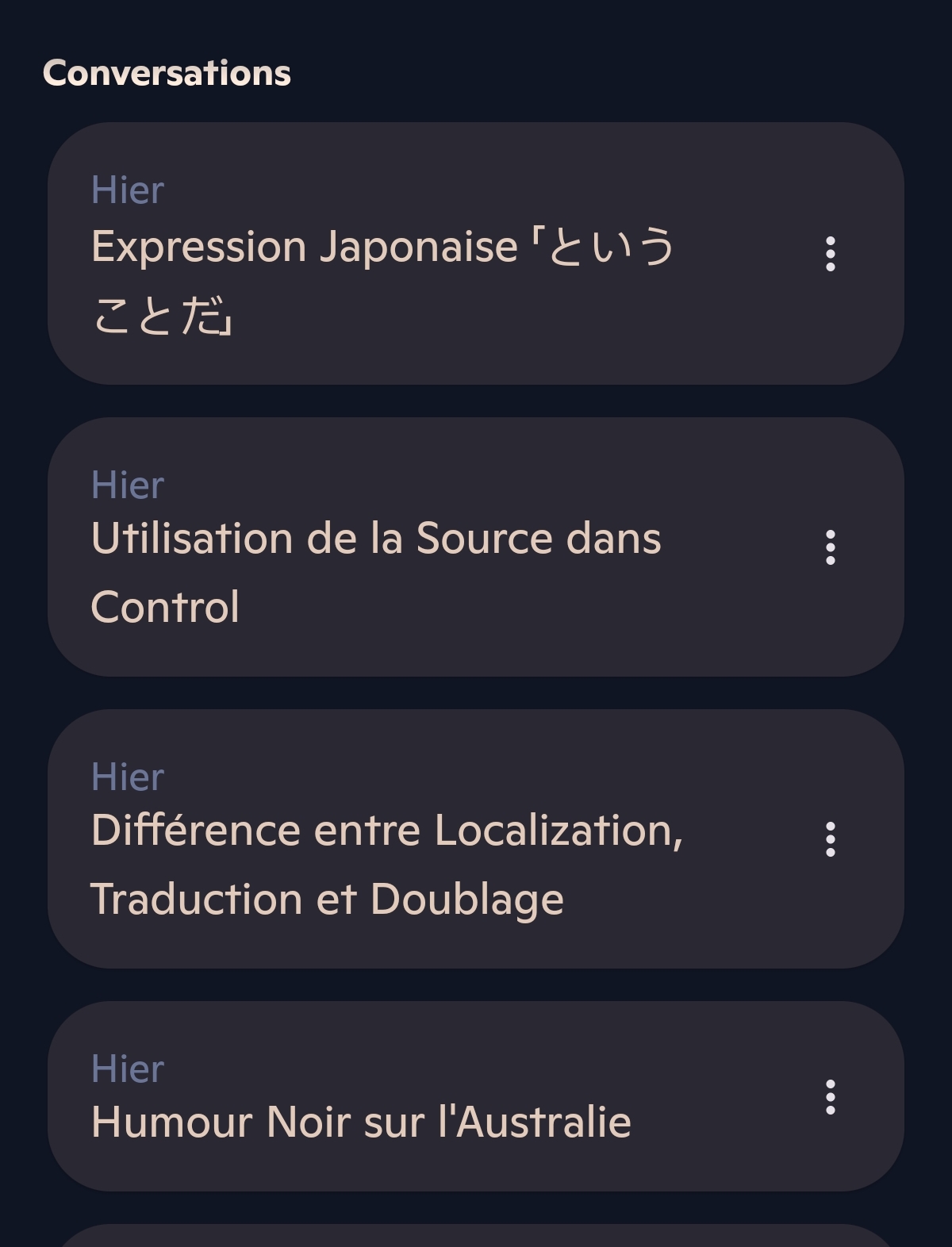Open options for Humour Noir sur l'Australie
Screen dimensions: 952x1247
point(830,1097)
